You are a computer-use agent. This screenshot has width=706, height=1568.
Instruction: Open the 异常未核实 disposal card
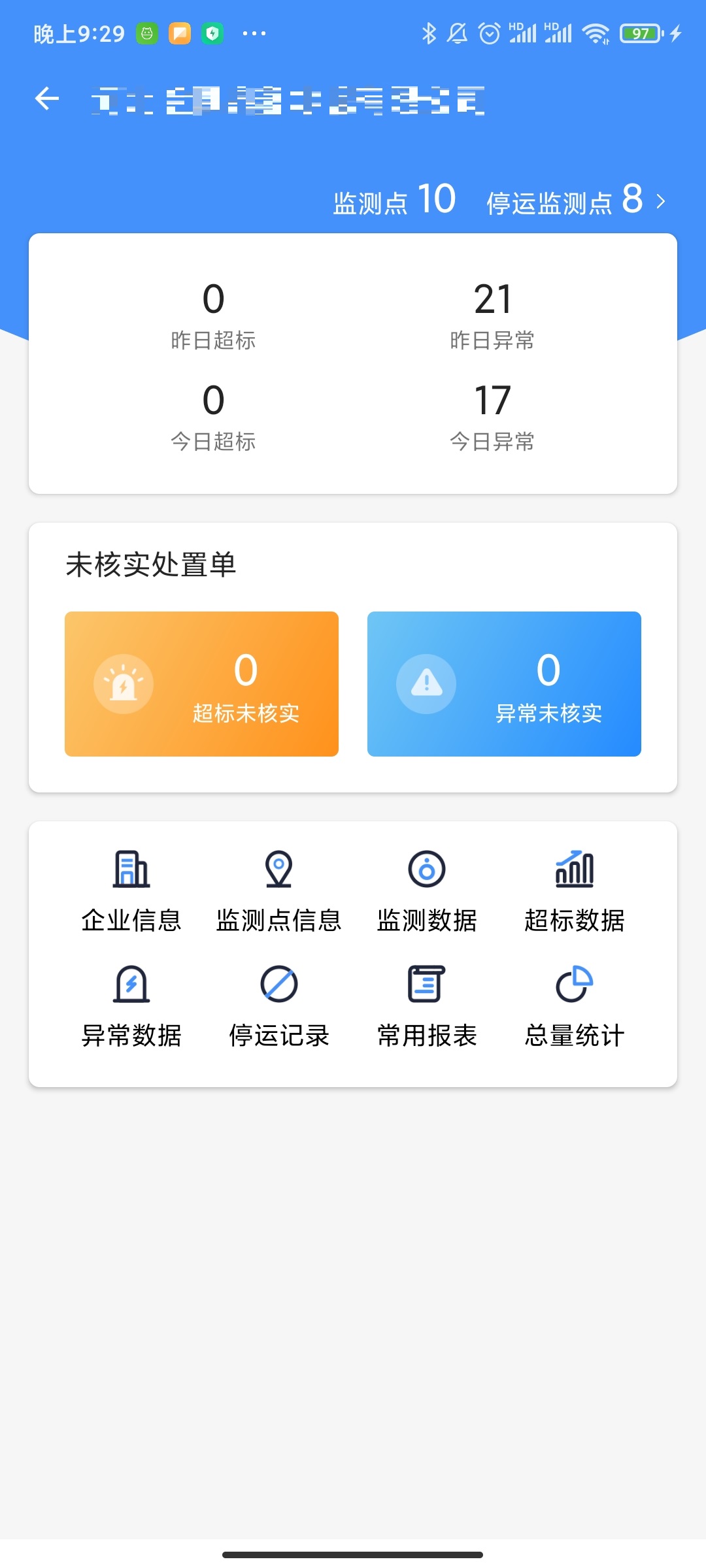(505, 683)
